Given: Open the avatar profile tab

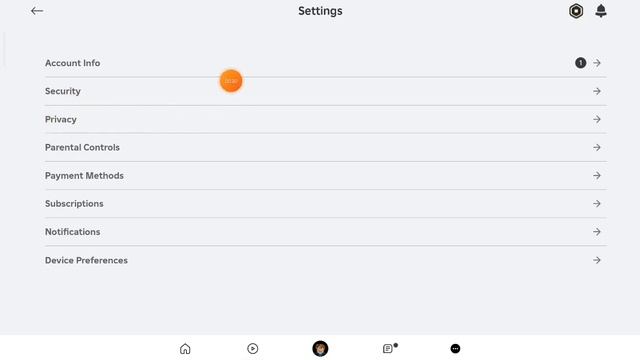Looking at the screenshot, I should click(x=320, y=349).
